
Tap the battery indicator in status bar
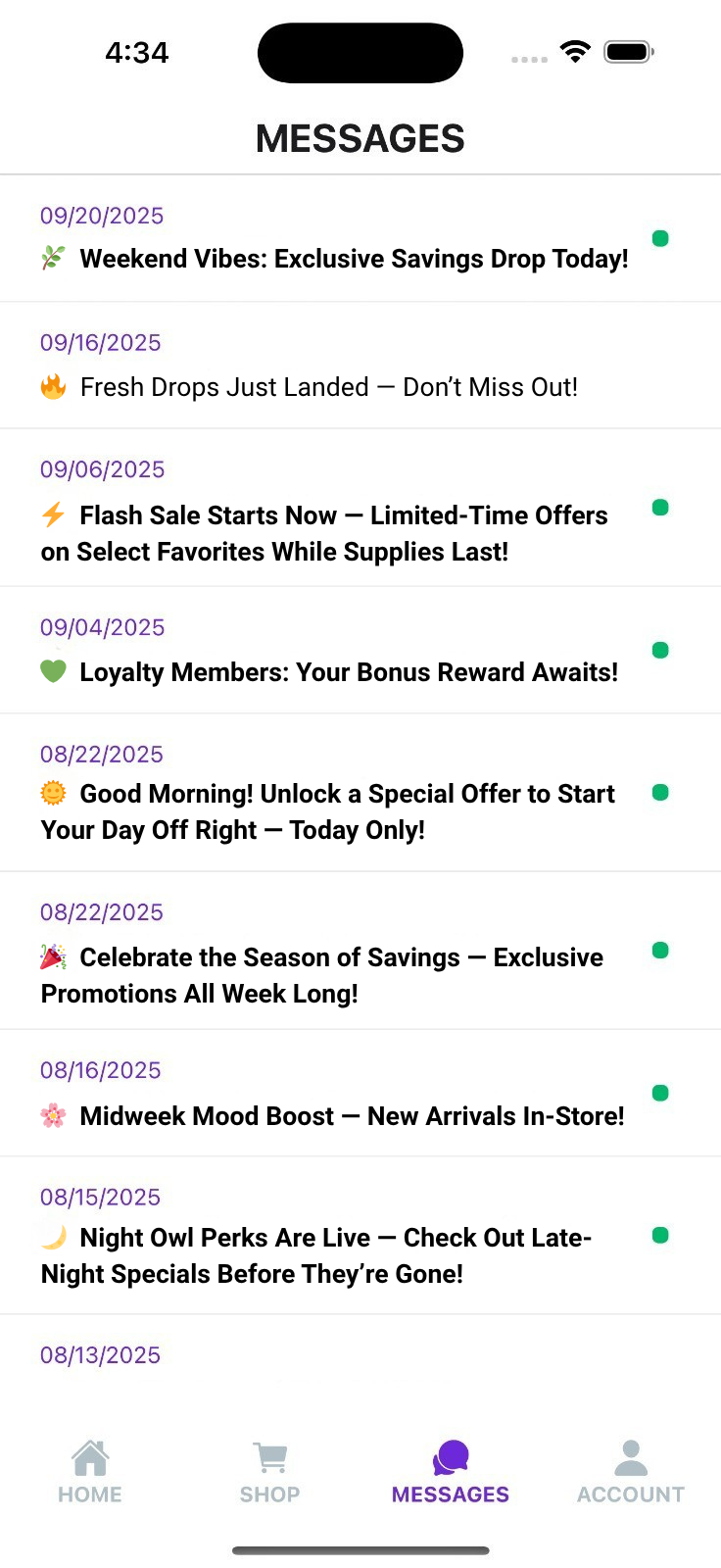pyautogui.click(x=628, y=52)
